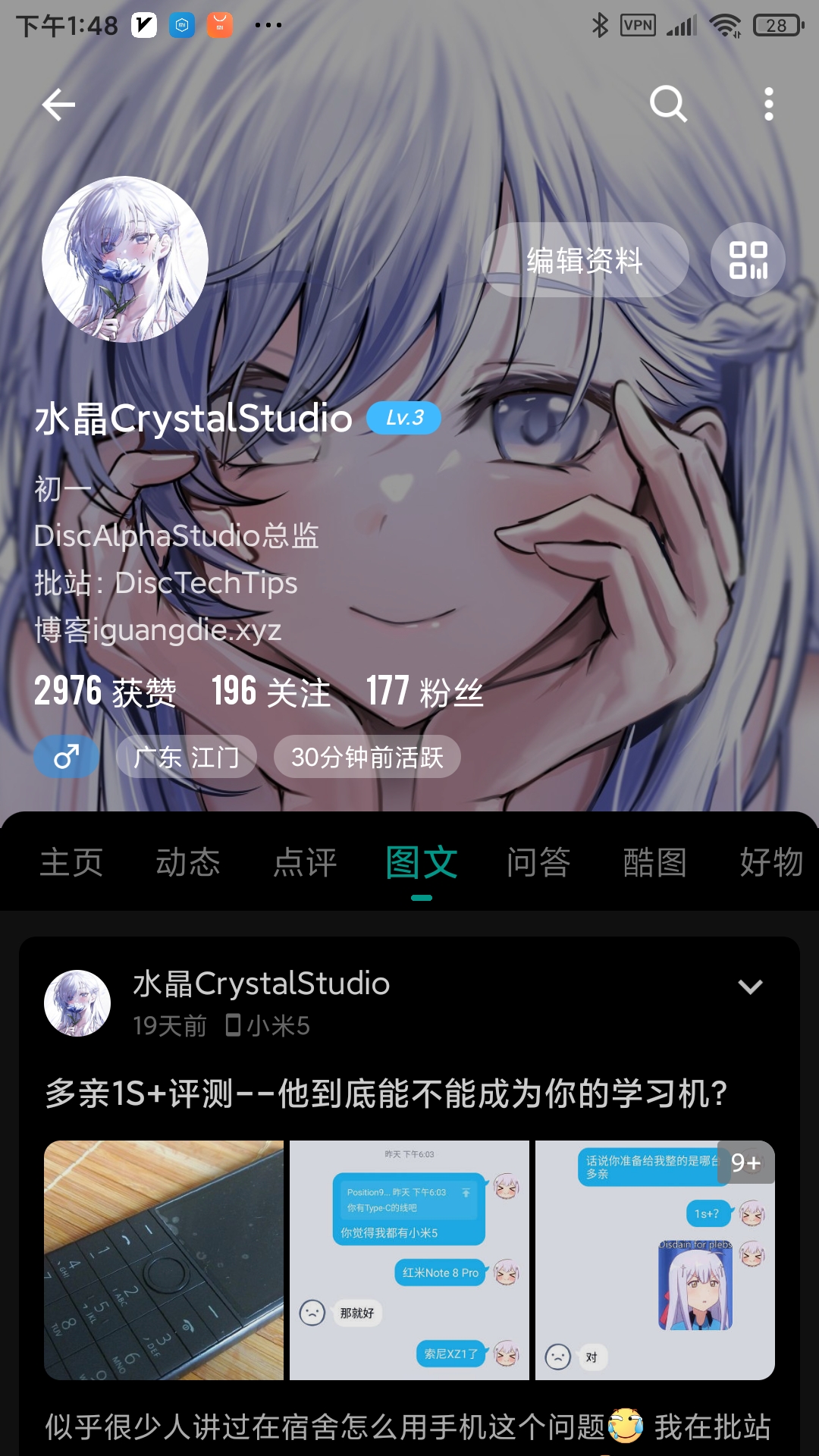Switch to the 点评 tab

tap(305, 862)
